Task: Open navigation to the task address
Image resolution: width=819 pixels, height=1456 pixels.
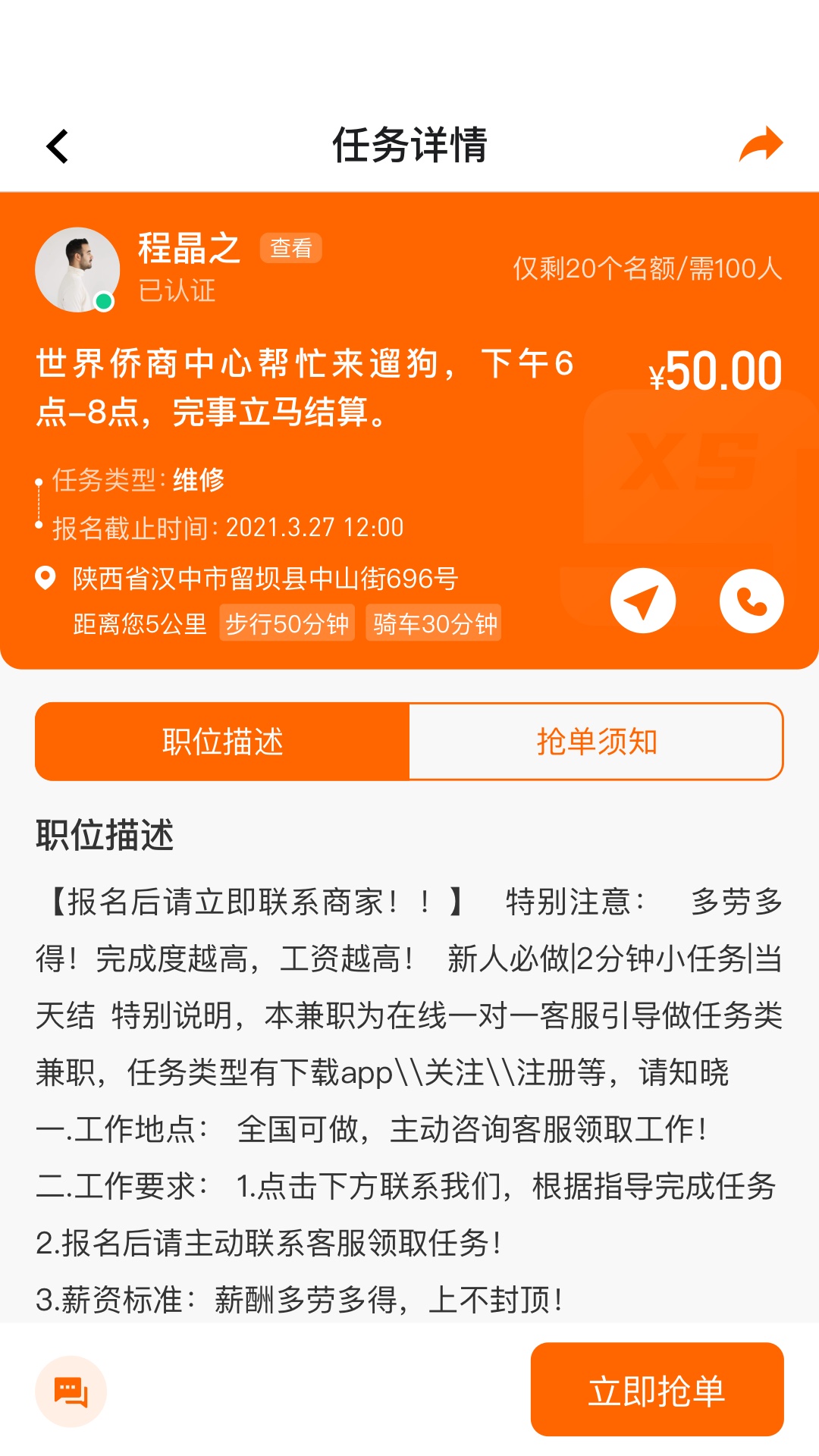Action: click(643, 601)
